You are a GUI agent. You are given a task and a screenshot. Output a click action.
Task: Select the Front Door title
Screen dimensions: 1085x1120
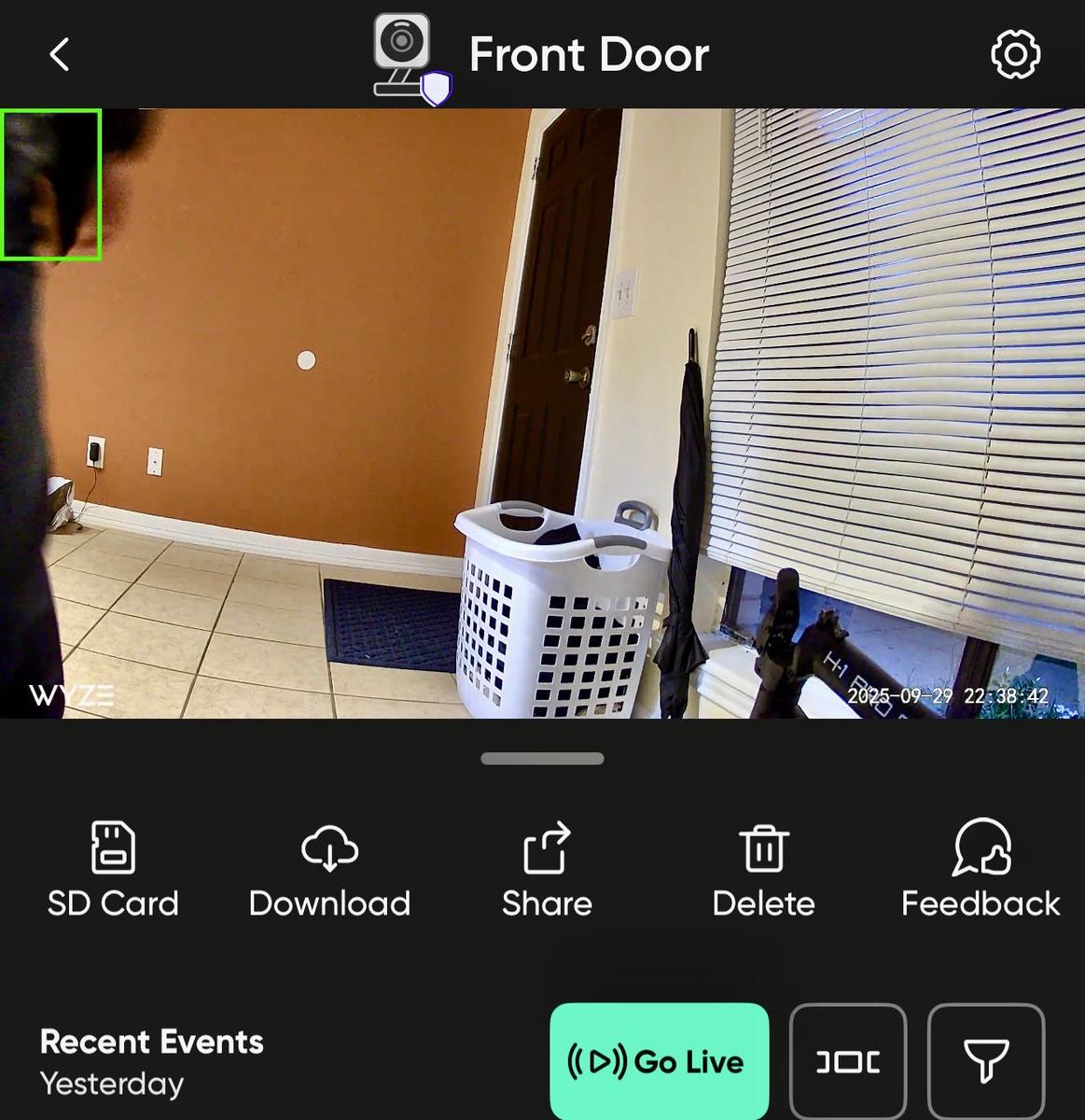click(589, 54)
